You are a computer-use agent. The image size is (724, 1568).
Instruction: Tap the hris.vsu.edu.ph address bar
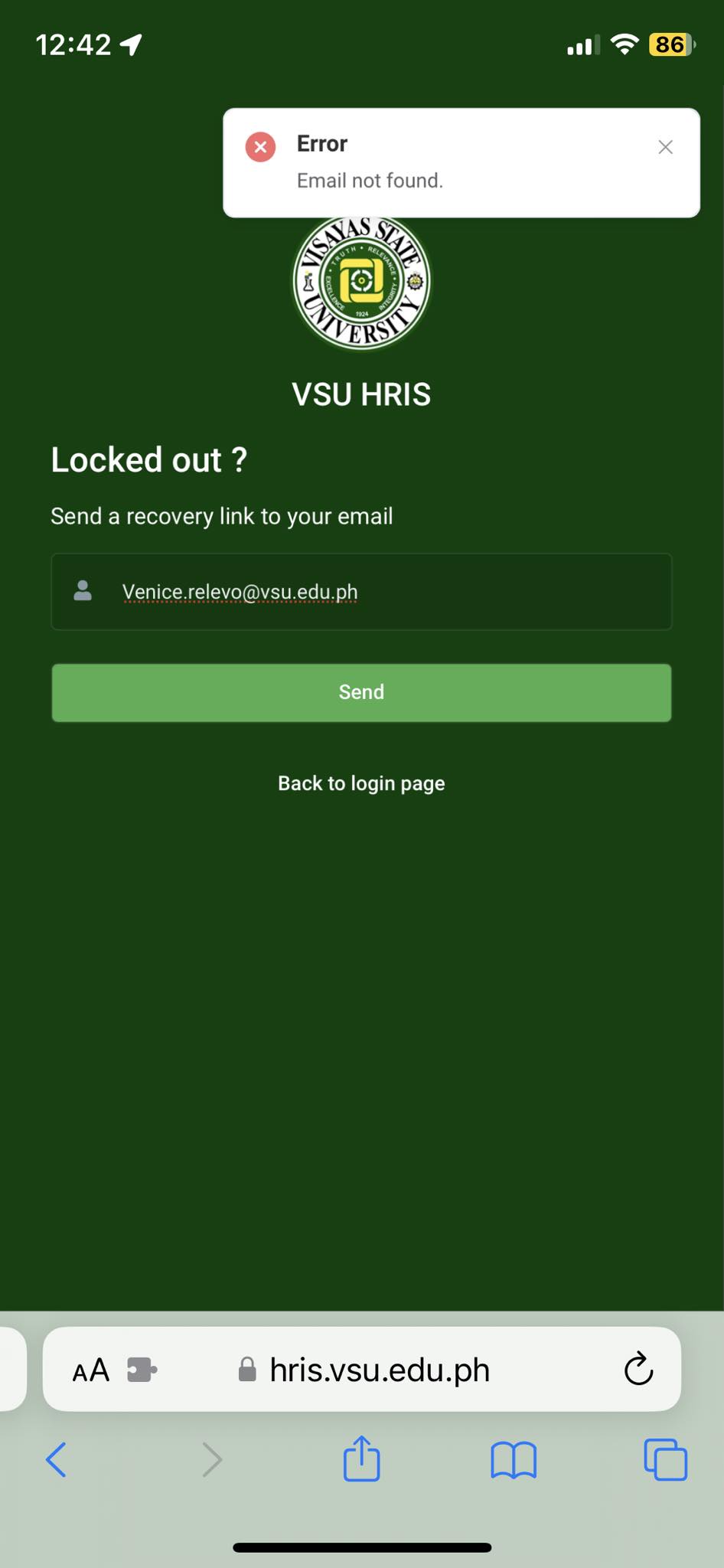(379, 1370)
